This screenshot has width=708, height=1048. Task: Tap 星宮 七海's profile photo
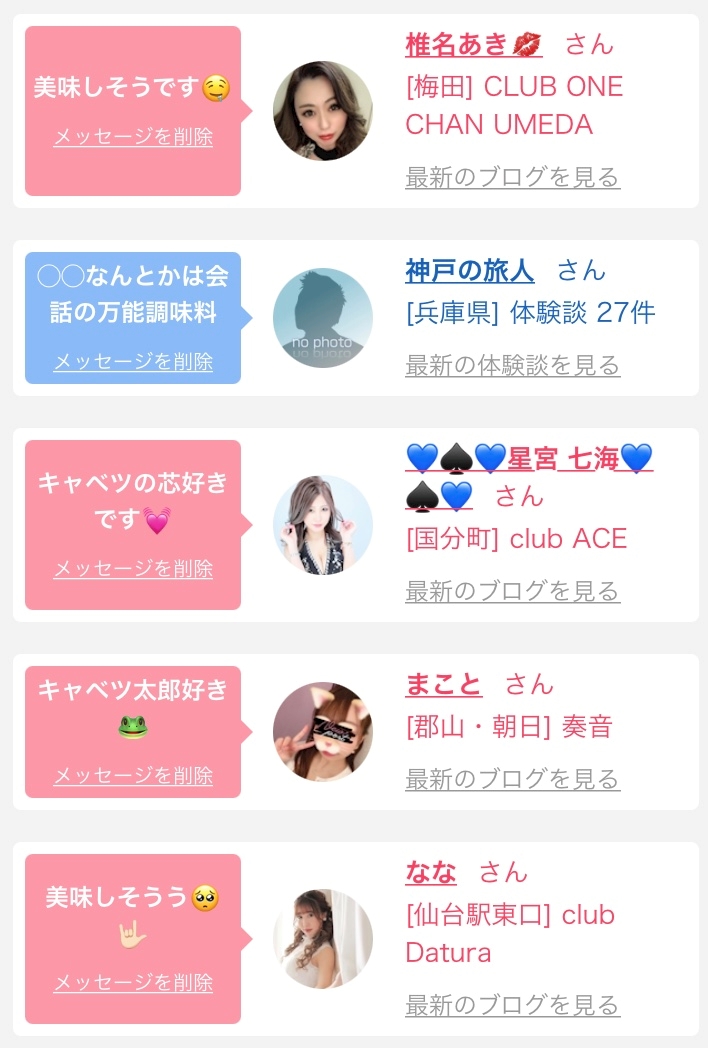pyautogui.click(x=323, y=525)
